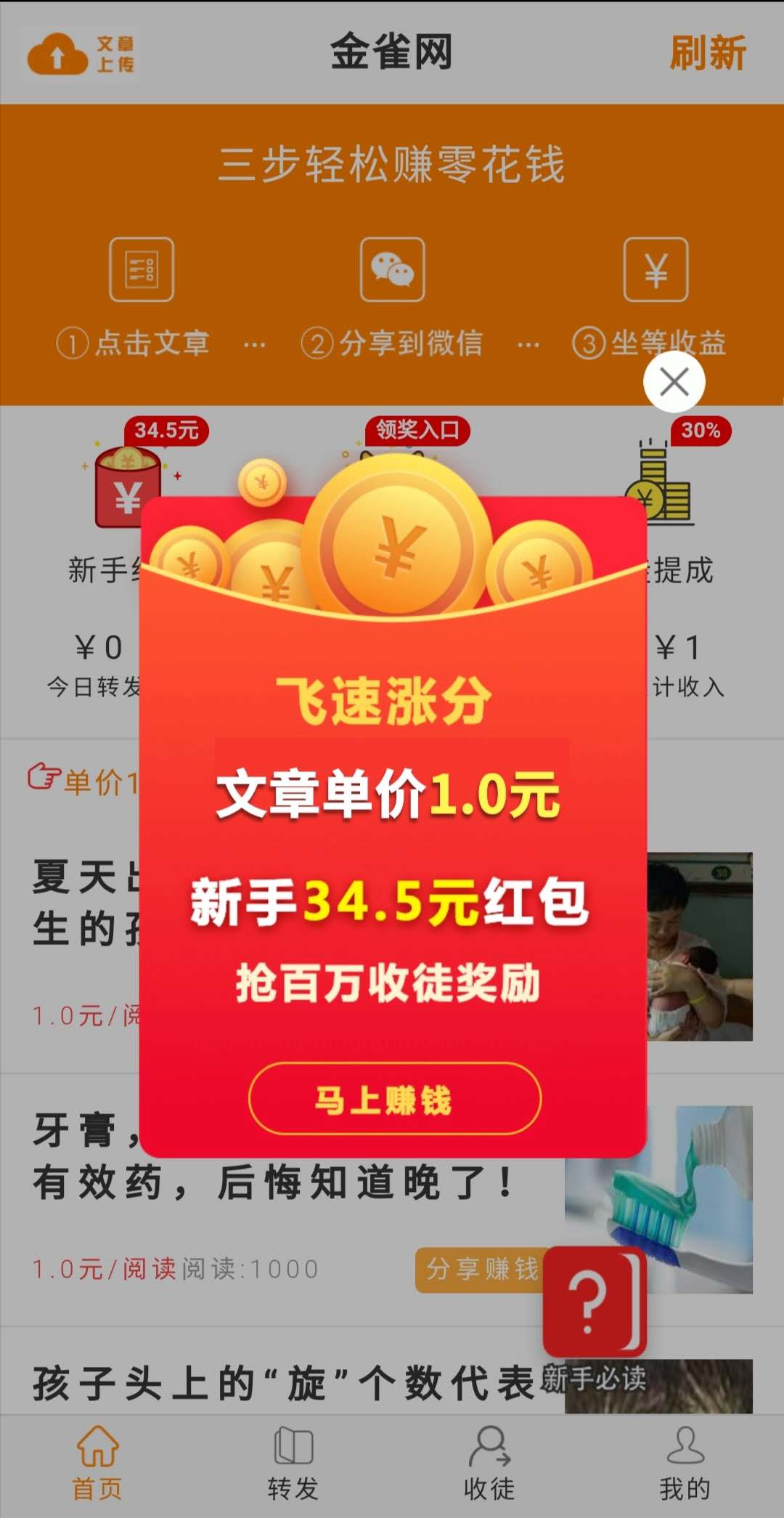
Task: Tap 分享赚钱 on the toothpaste article
Action: [481, 1270]
